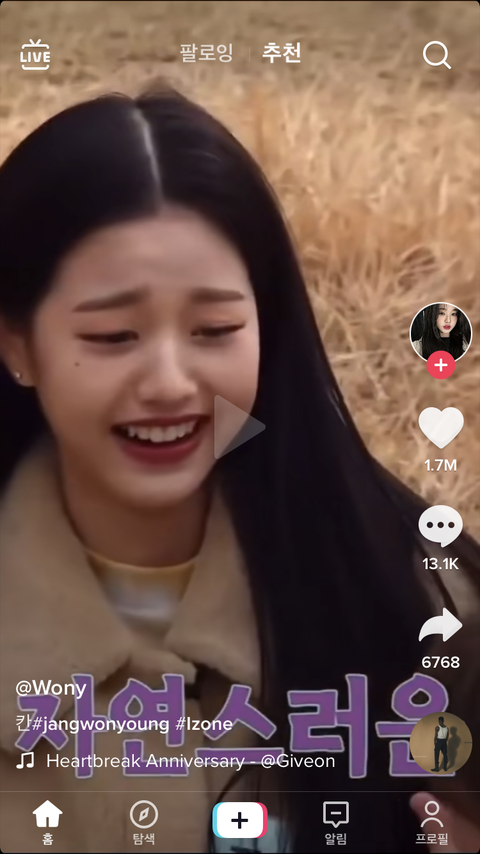Open the #Izone hashtag
The width and height of the screenshot is (480, 854).
coord(204,724)
